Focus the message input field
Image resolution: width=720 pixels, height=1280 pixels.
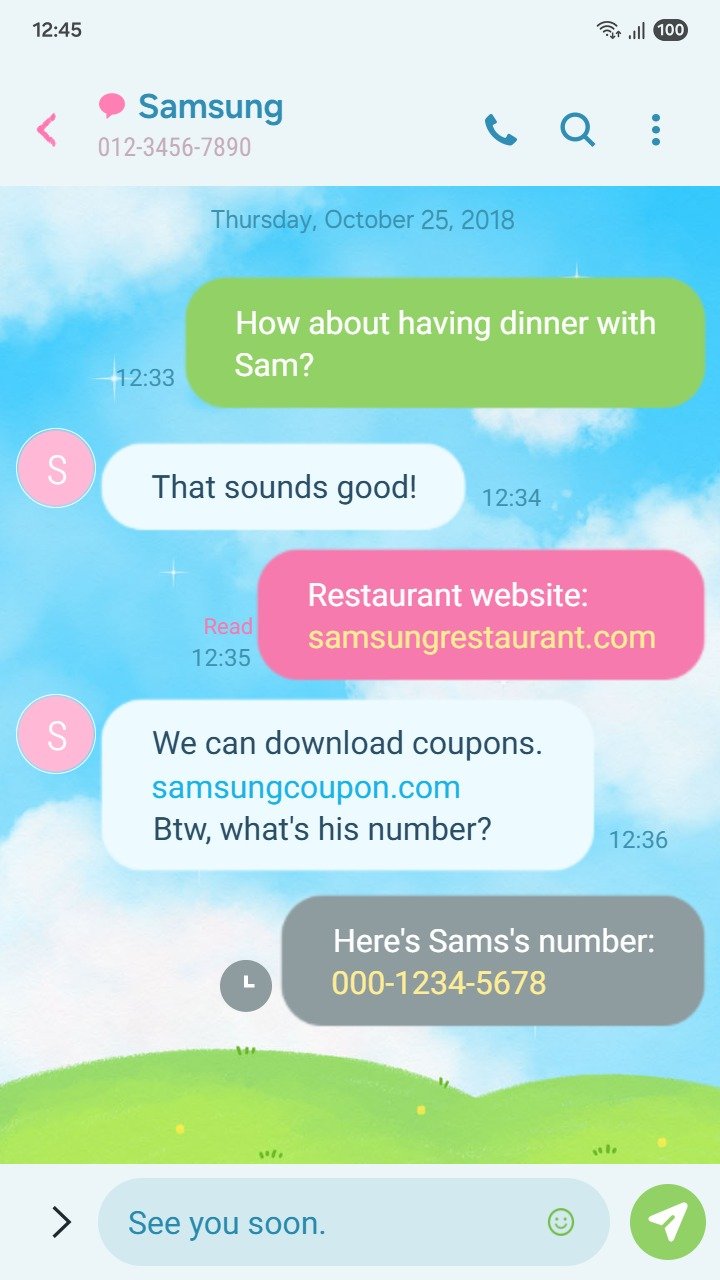tap(330, 1222)
